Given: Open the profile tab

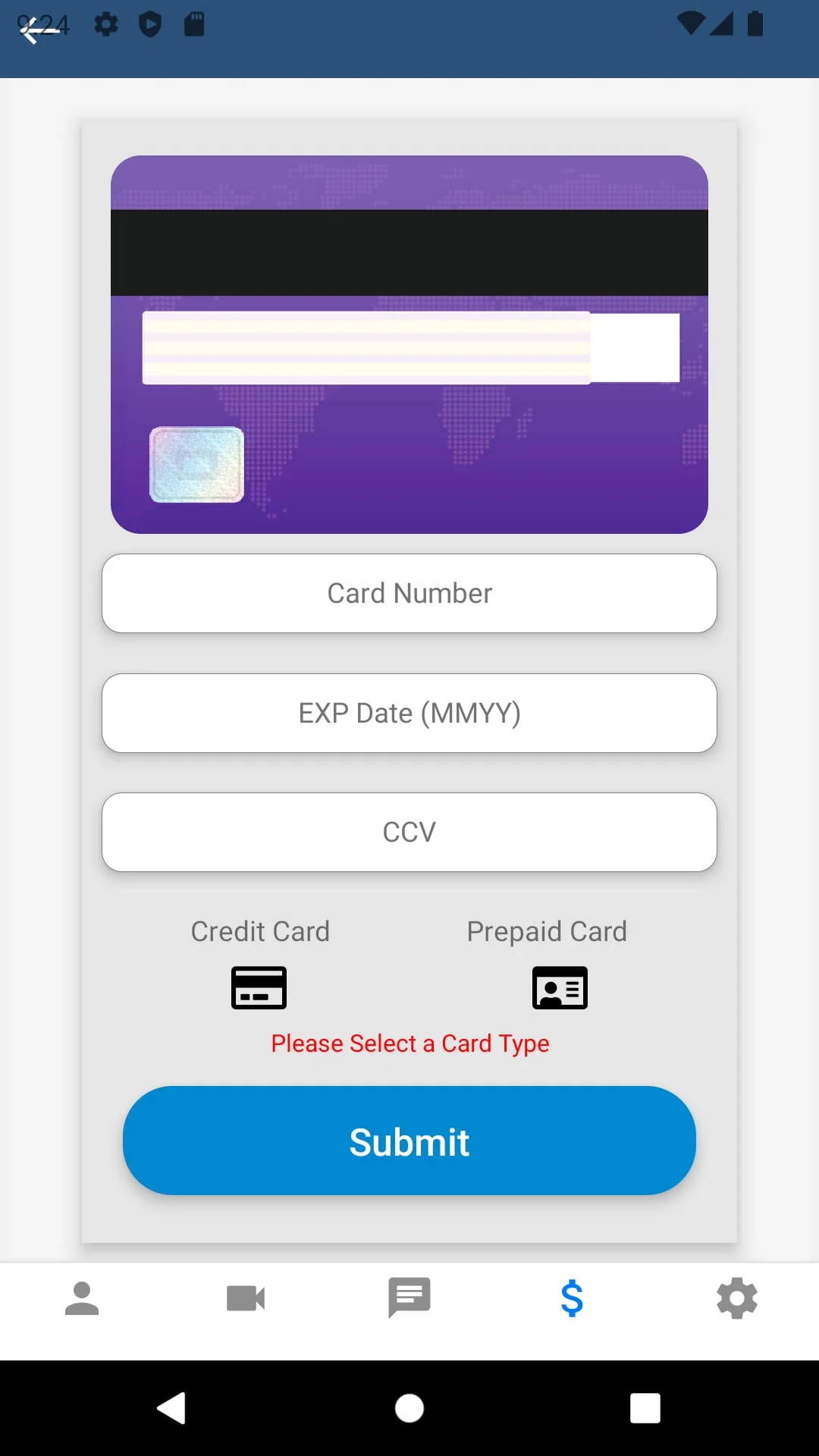Looking at the screenshot, I should coord(82,1298).
